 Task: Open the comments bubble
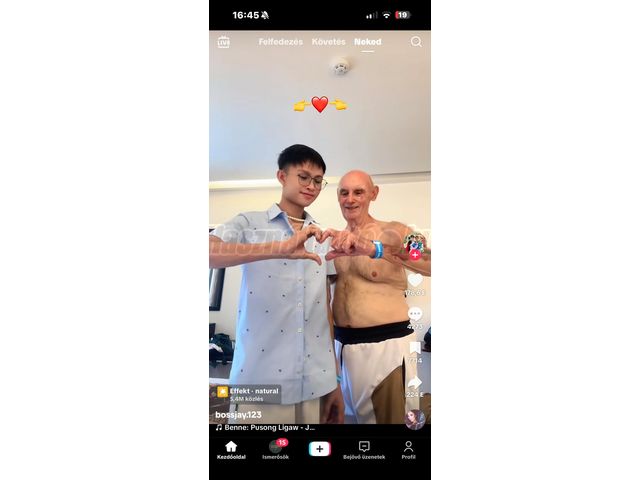point(415,314)
